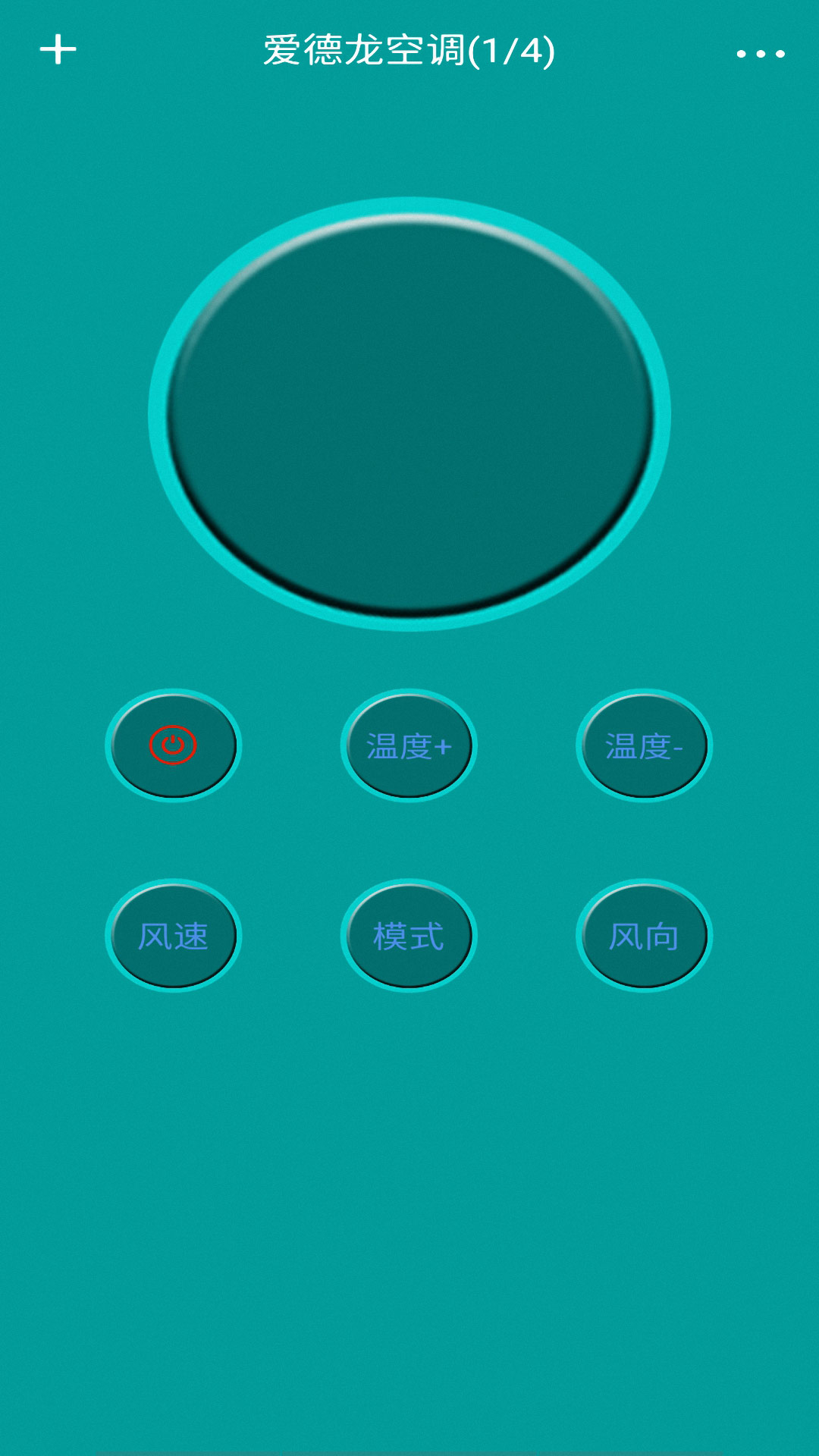This screenshot has height=1456, width=819.
Task: Open the three-dot overflow menu
Action: (761, 53)
